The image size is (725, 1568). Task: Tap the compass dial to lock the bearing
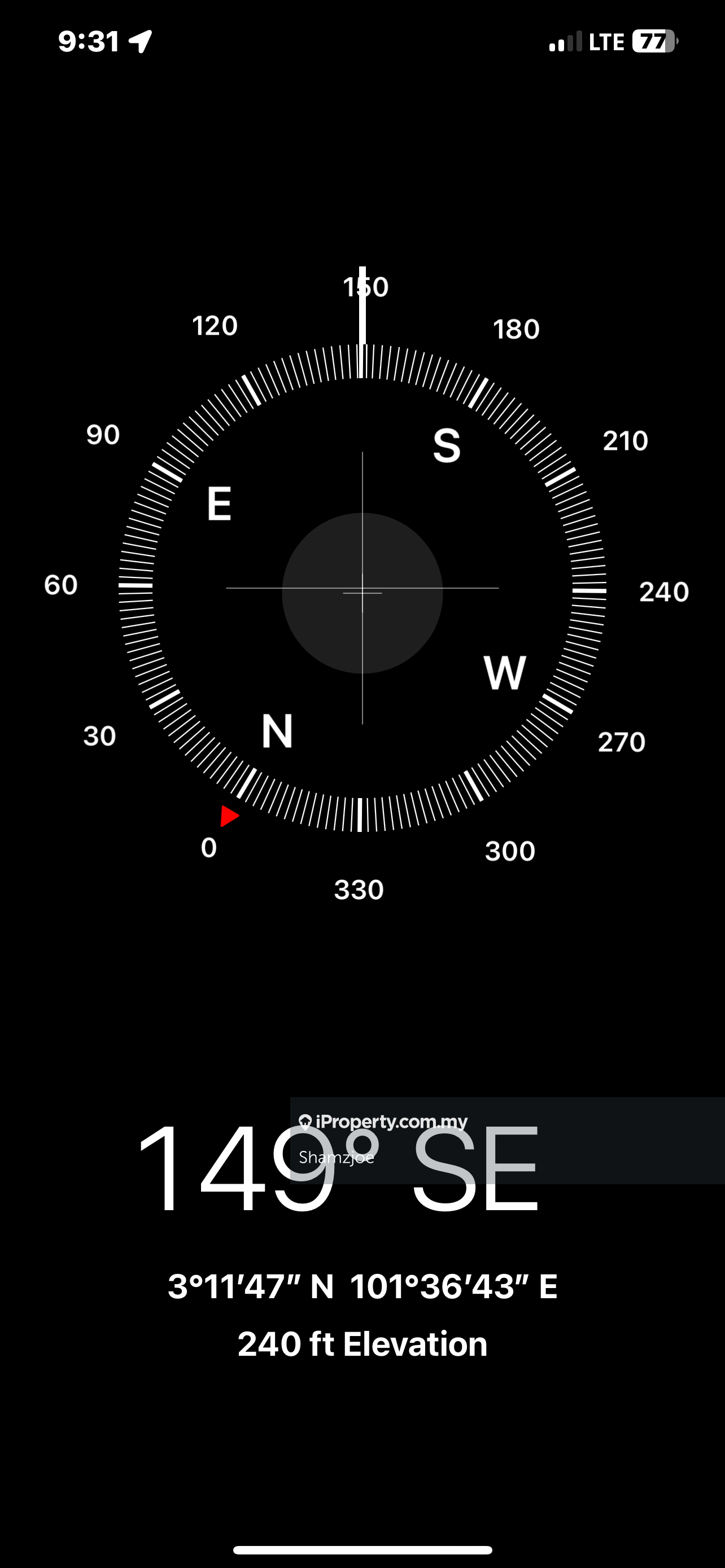[362, 589]
